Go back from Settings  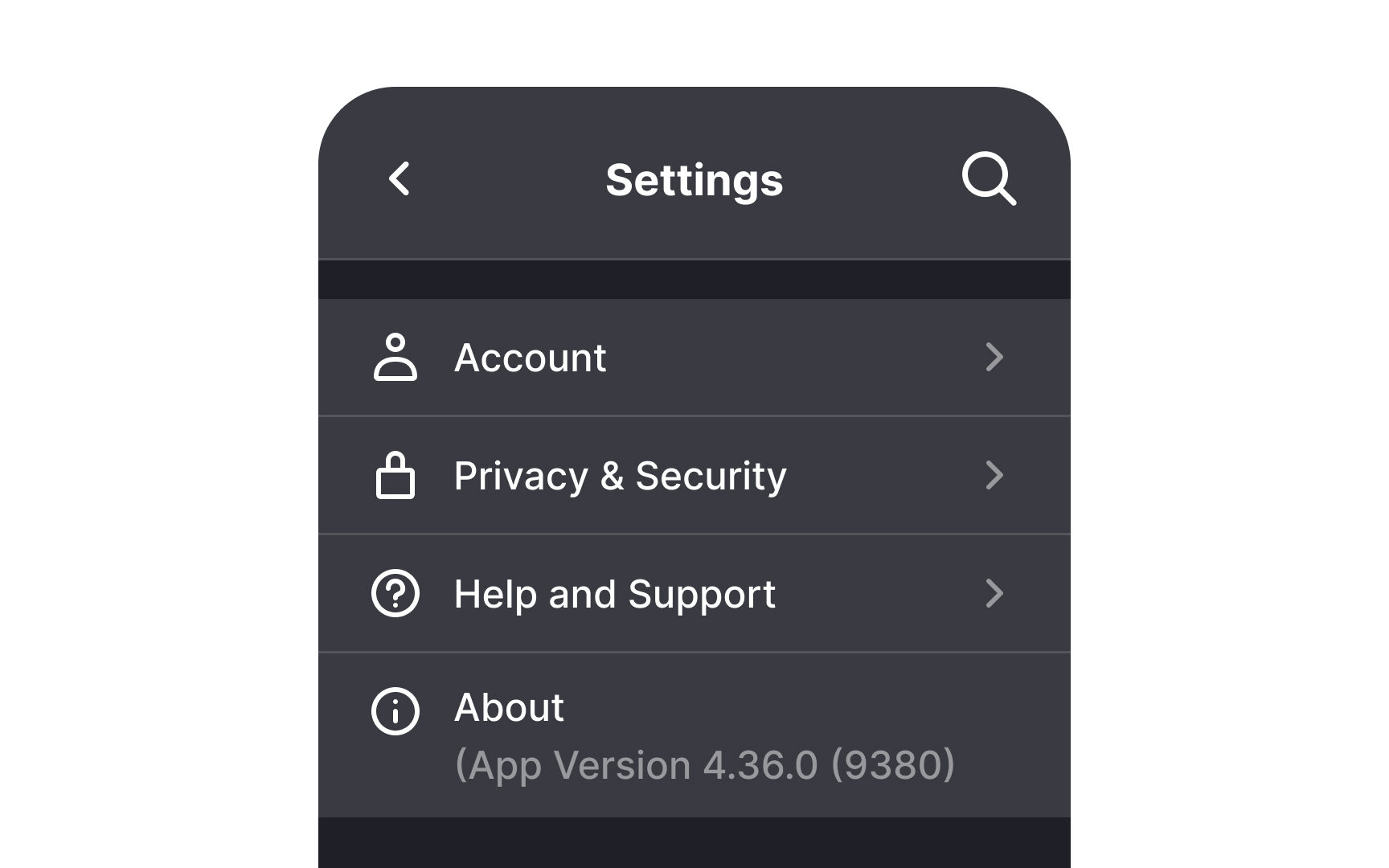point(399,178)
